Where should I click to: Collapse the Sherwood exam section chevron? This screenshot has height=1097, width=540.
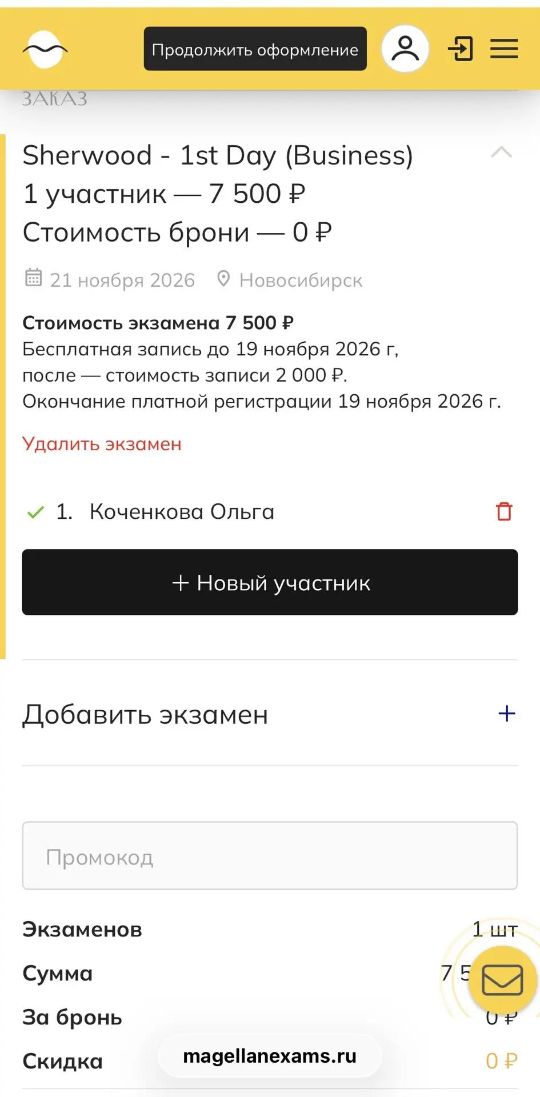(502, 153)
